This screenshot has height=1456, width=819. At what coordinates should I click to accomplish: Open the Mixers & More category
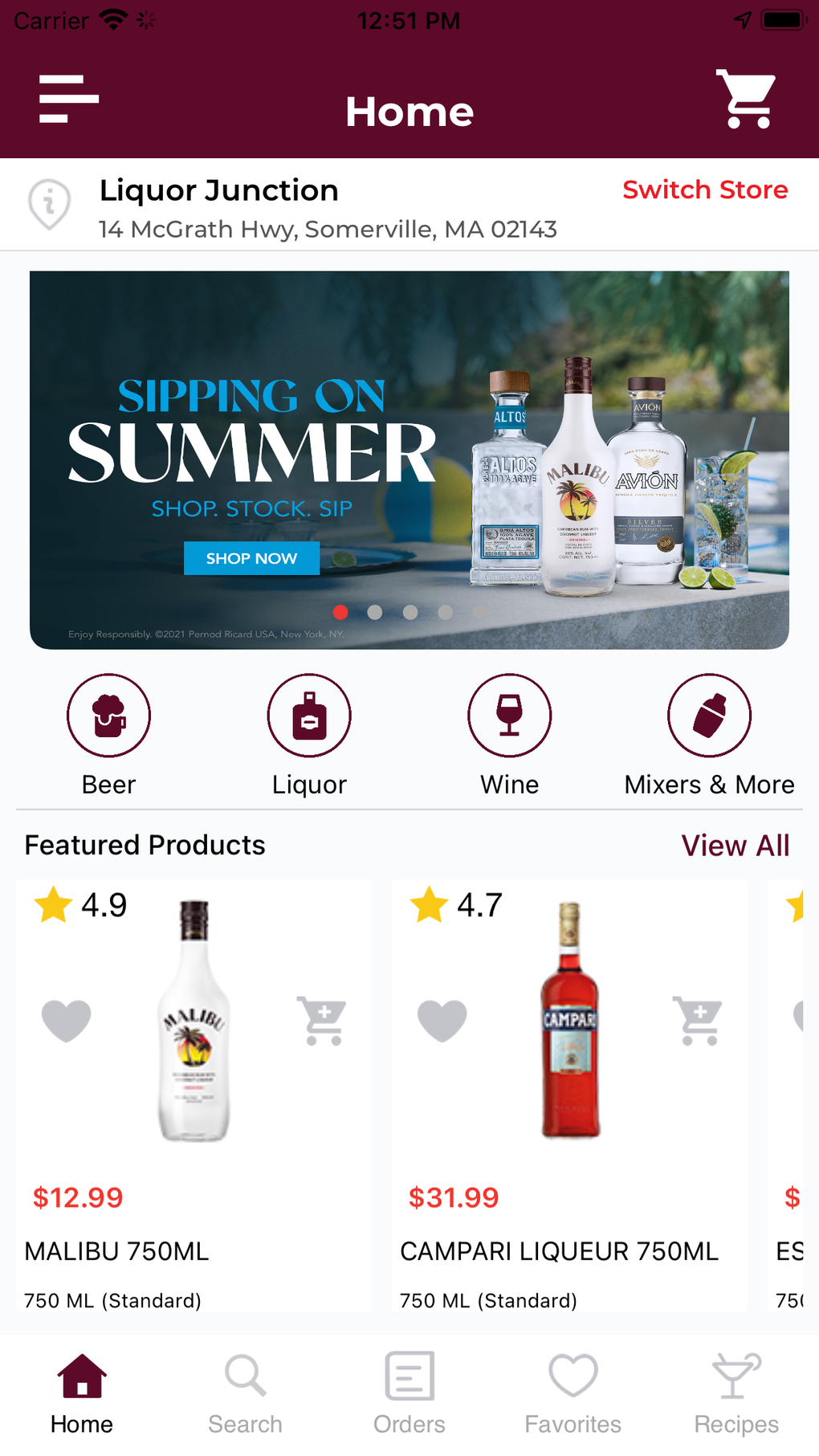coord(709,714)
